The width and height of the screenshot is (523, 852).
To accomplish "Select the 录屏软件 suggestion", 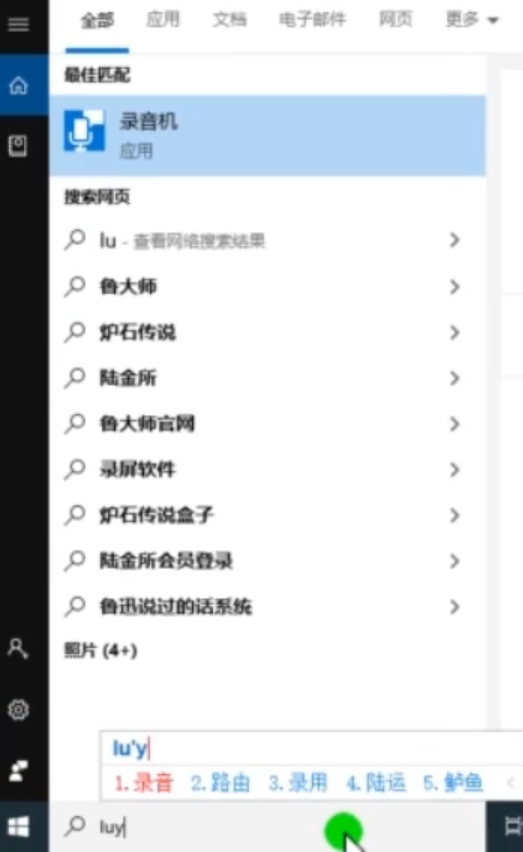I will click(267, 469).
